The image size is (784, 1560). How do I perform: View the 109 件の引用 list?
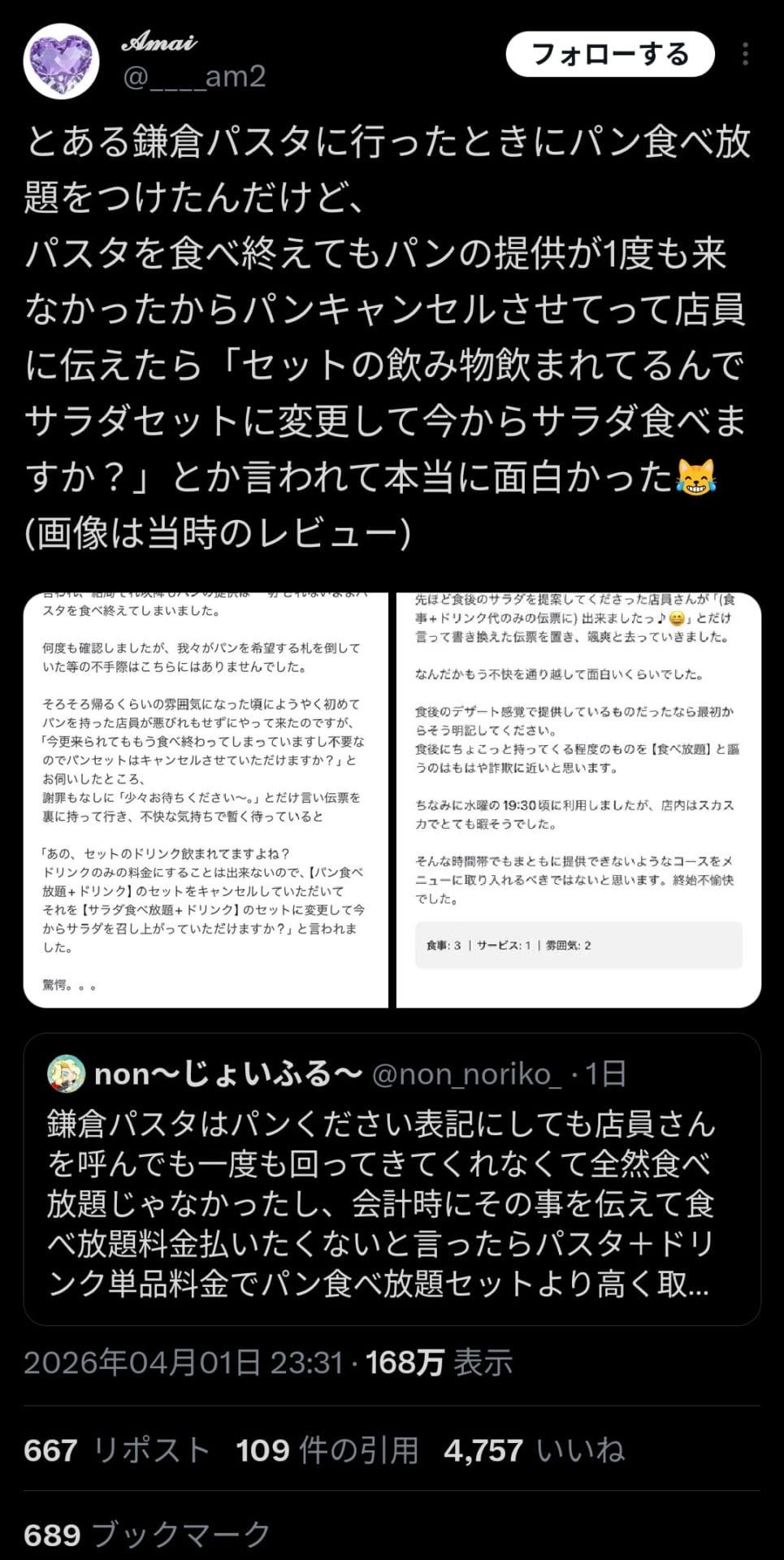coord(327,1450)
